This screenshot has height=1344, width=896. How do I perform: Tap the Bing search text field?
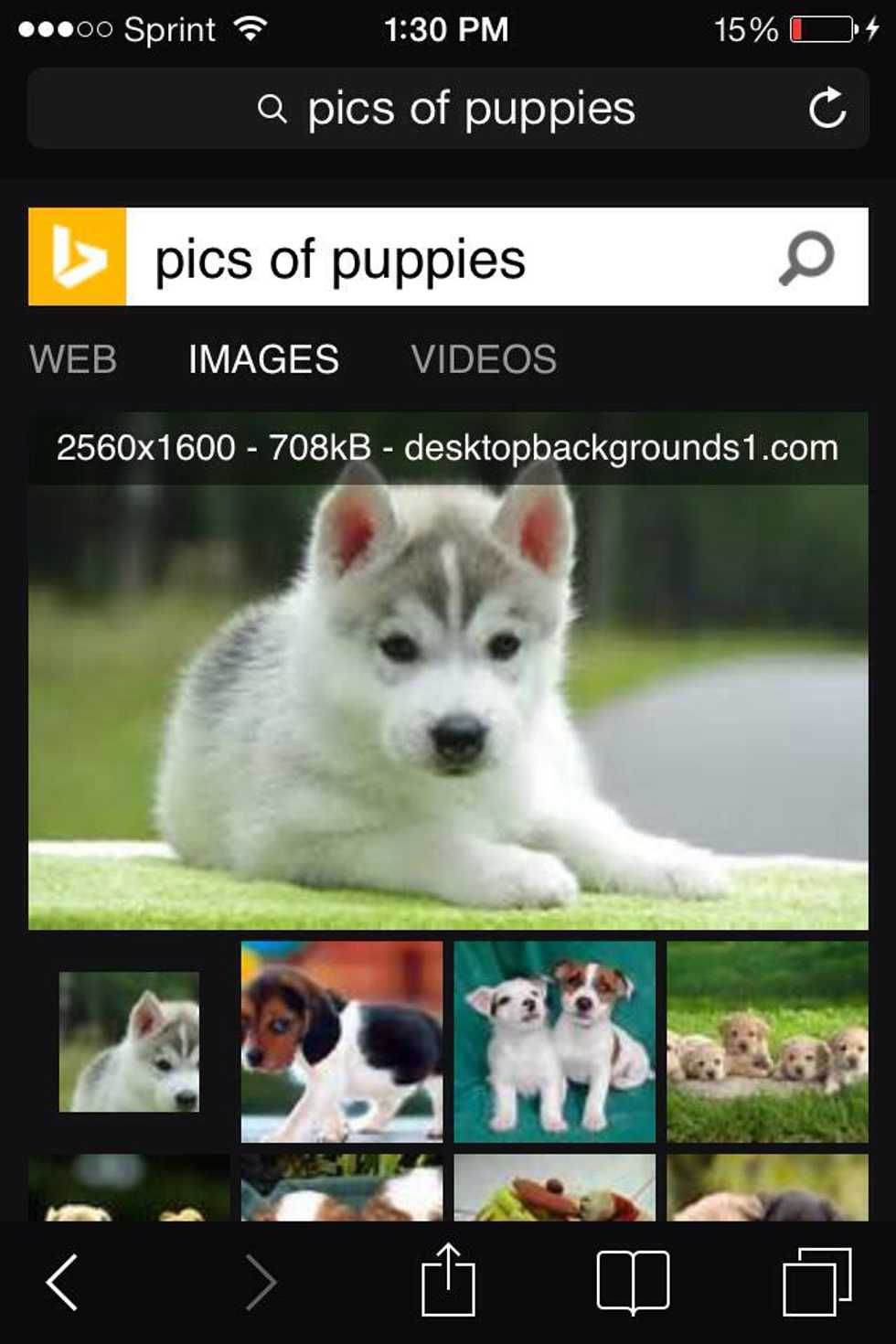pyautogui.click(x=448, y=258)
